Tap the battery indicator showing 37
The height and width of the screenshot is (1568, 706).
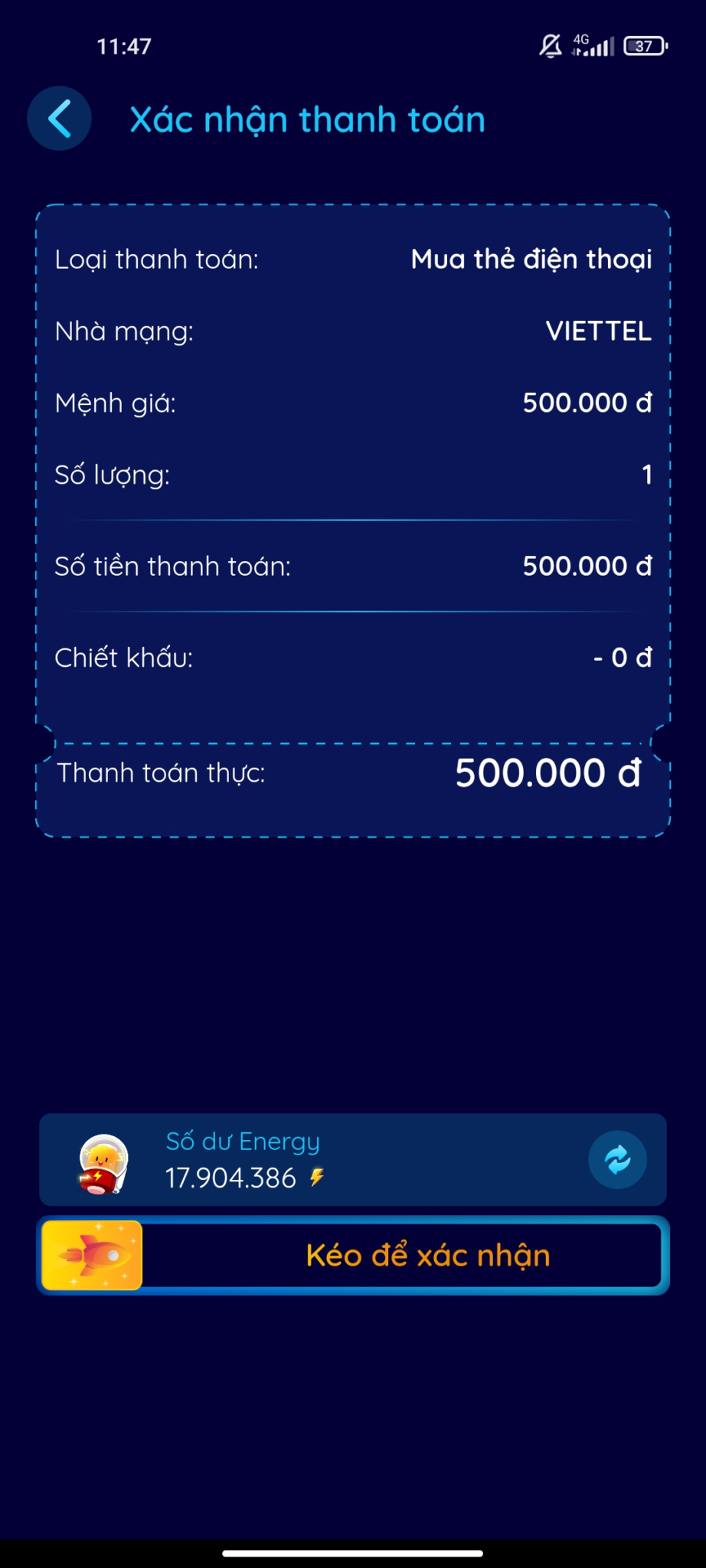point(643,45)
